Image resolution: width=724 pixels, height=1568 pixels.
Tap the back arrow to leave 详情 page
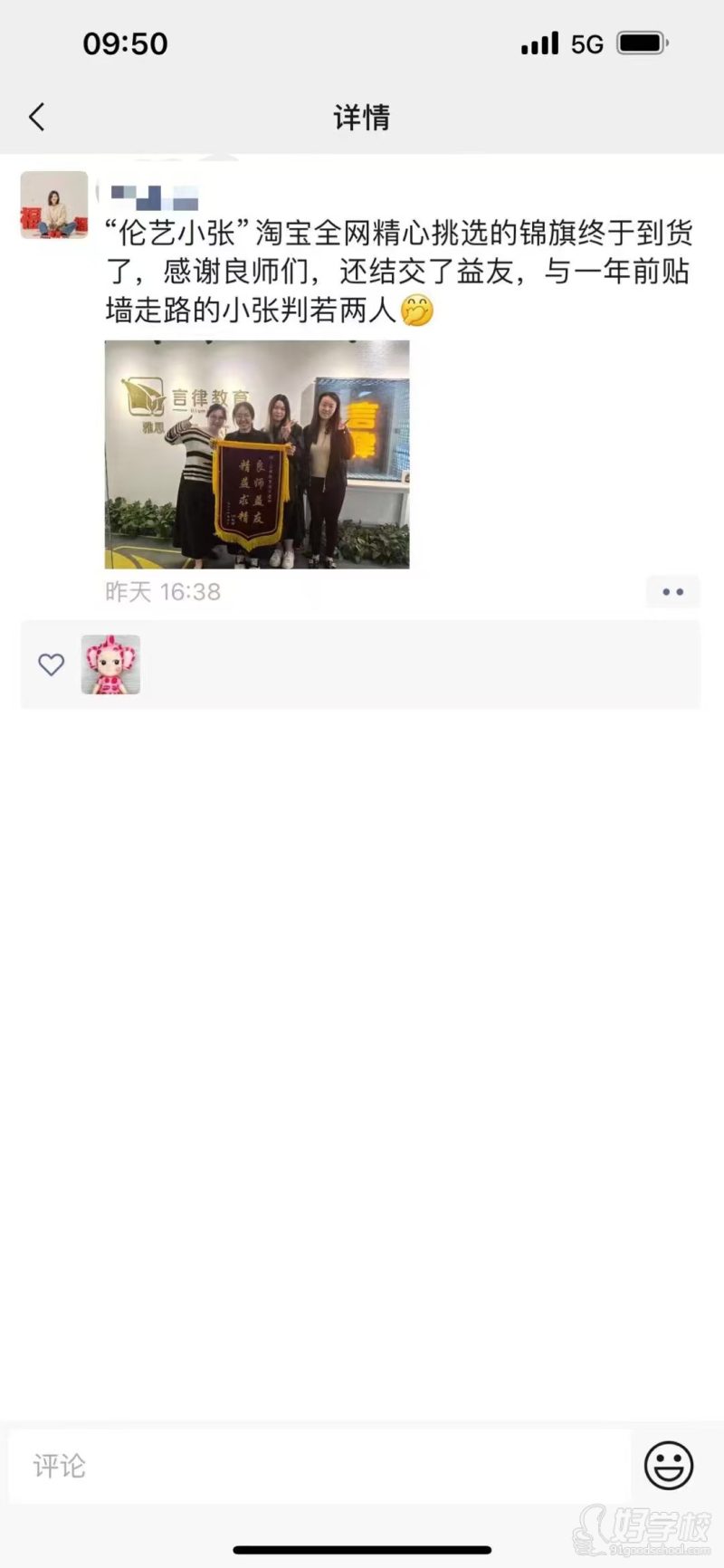pyautogui.click(x=36, y=117)
